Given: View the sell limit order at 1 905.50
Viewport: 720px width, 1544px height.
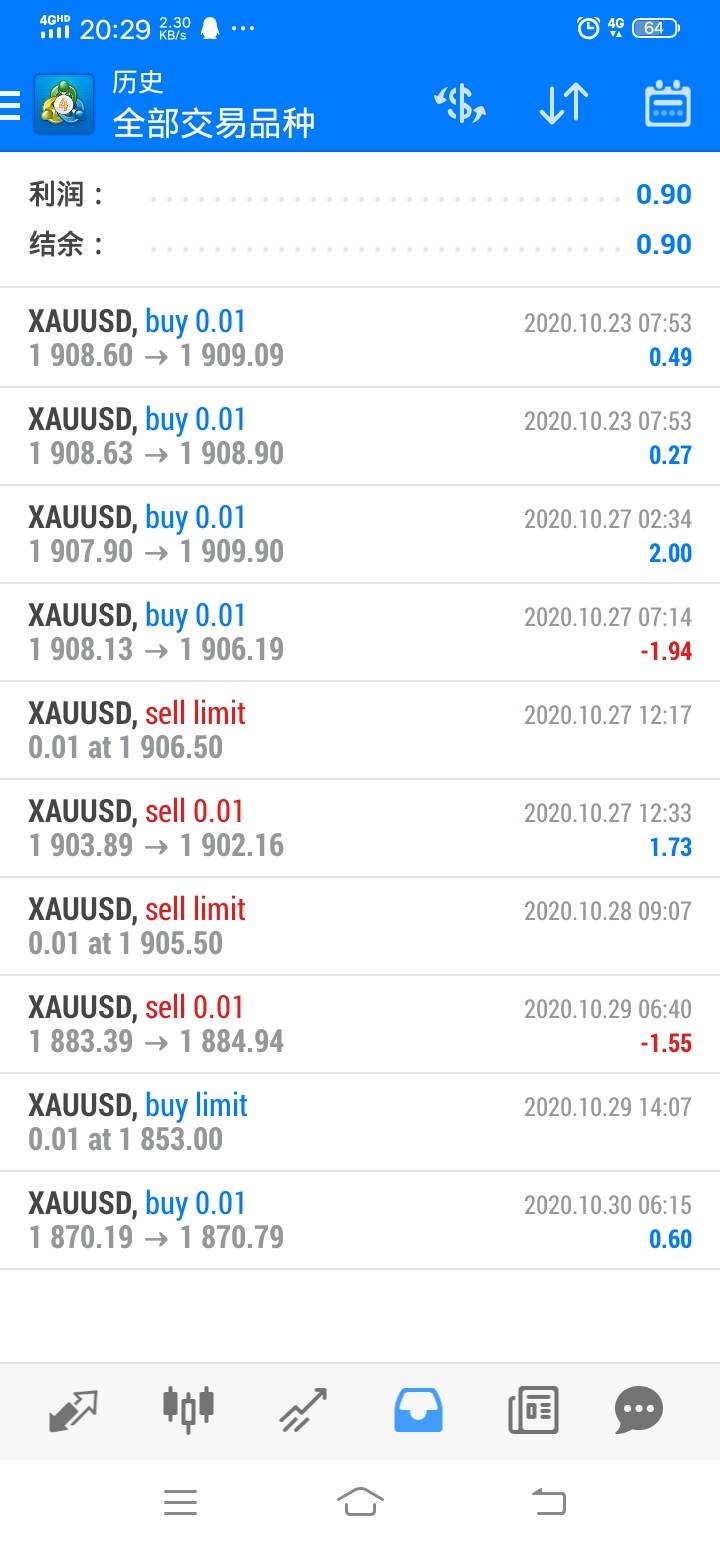Looking at the screenshot, I should pyautogui.click(x=360, y=927).
